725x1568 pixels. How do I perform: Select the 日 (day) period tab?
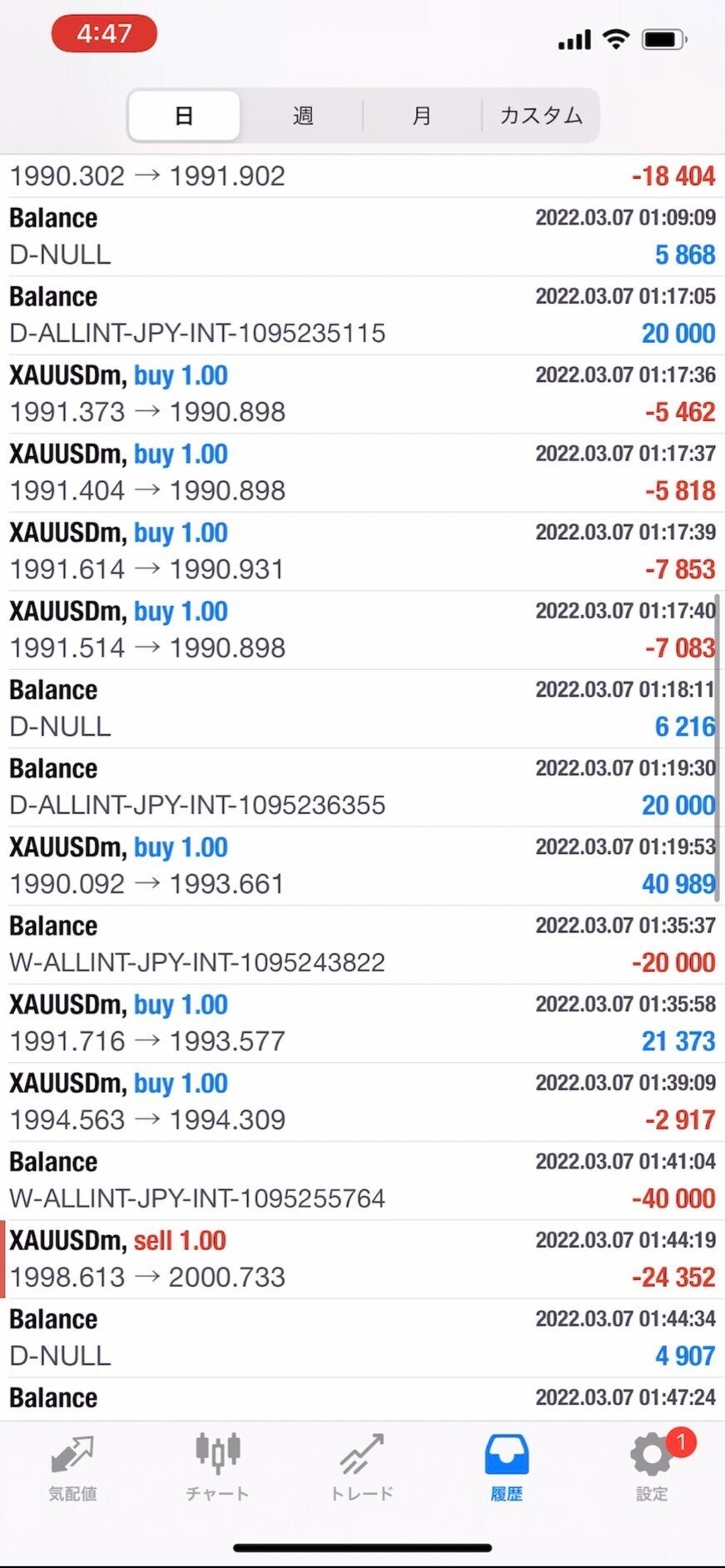(184, 116)
